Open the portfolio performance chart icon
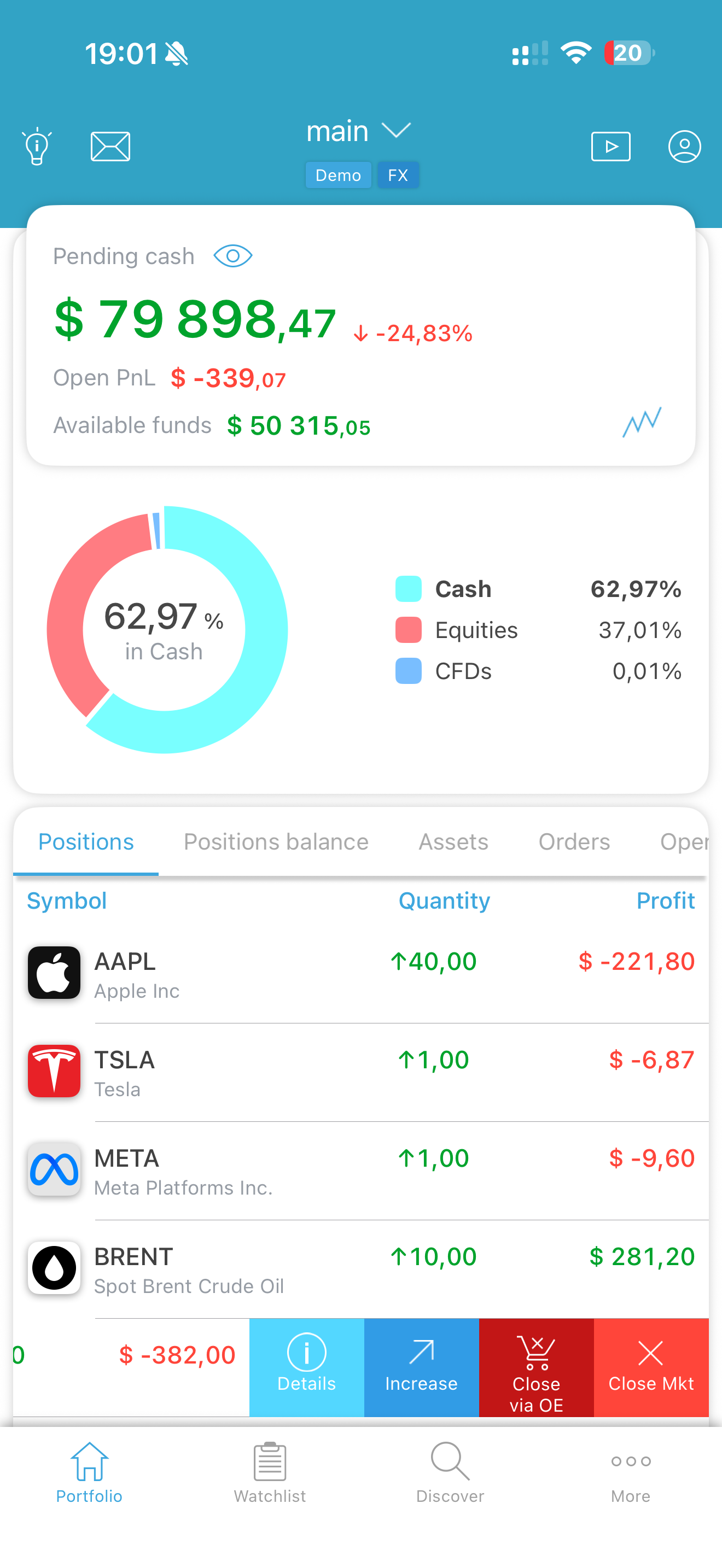722x1568 pixels. click(642, 421)
